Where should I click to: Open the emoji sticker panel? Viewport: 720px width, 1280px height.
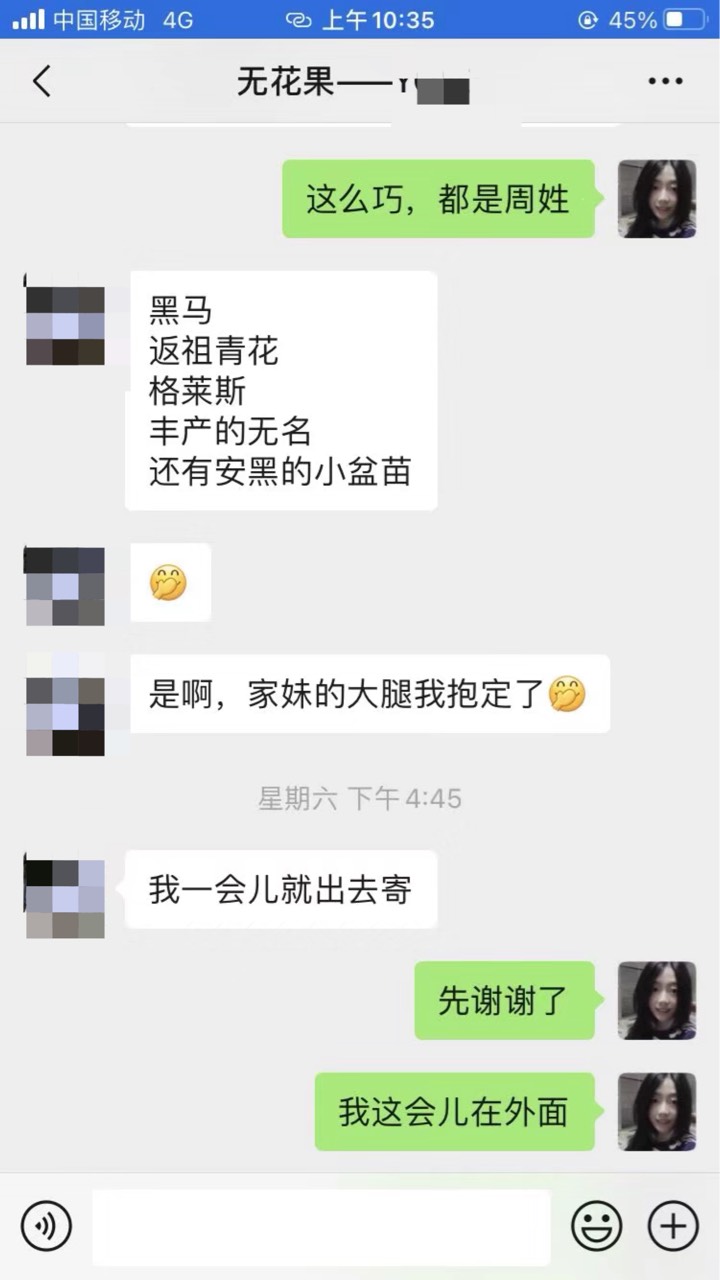[x=596, y=1225]
